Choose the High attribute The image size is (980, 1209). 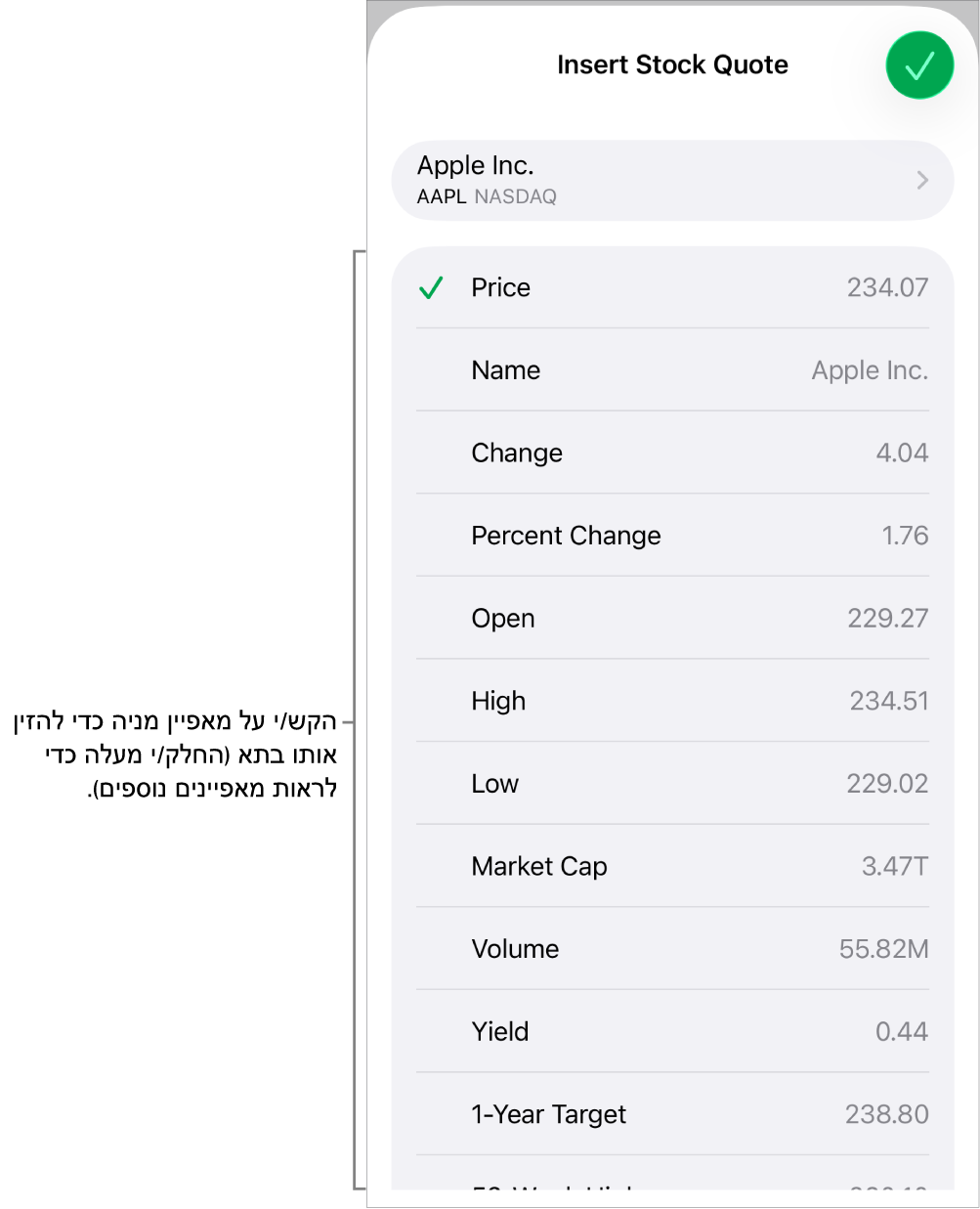click(672, 701)
